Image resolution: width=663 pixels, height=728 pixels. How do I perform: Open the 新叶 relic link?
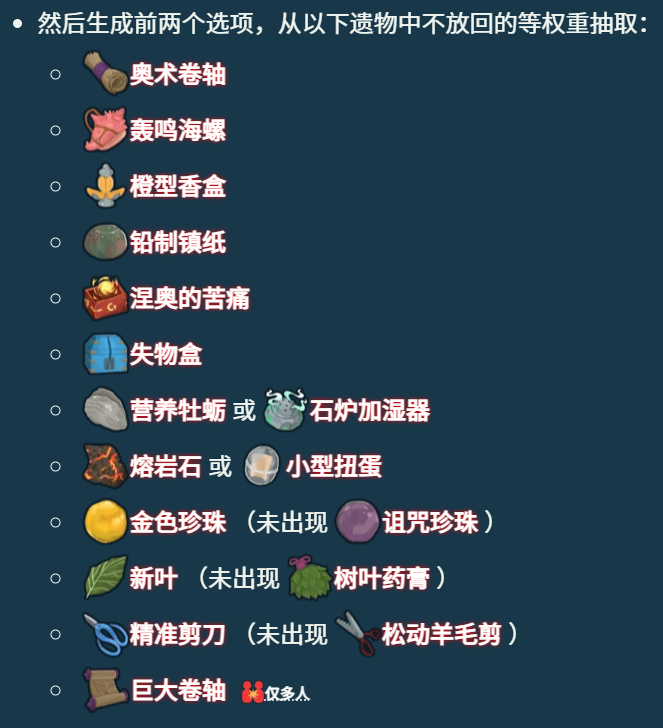pyautogui.click(x=154, y=578)
